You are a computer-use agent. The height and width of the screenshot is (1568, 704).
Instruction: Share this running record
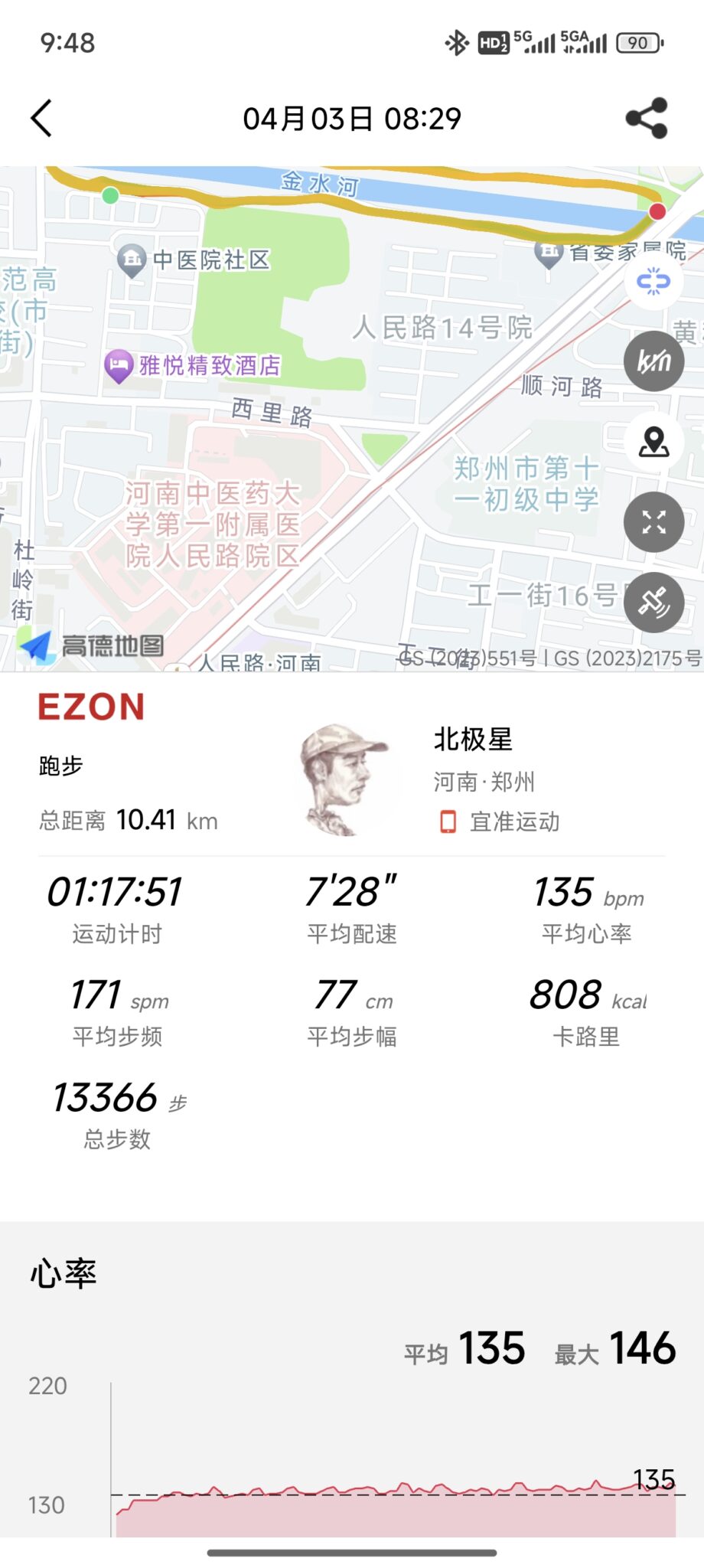tap(647, 119)
